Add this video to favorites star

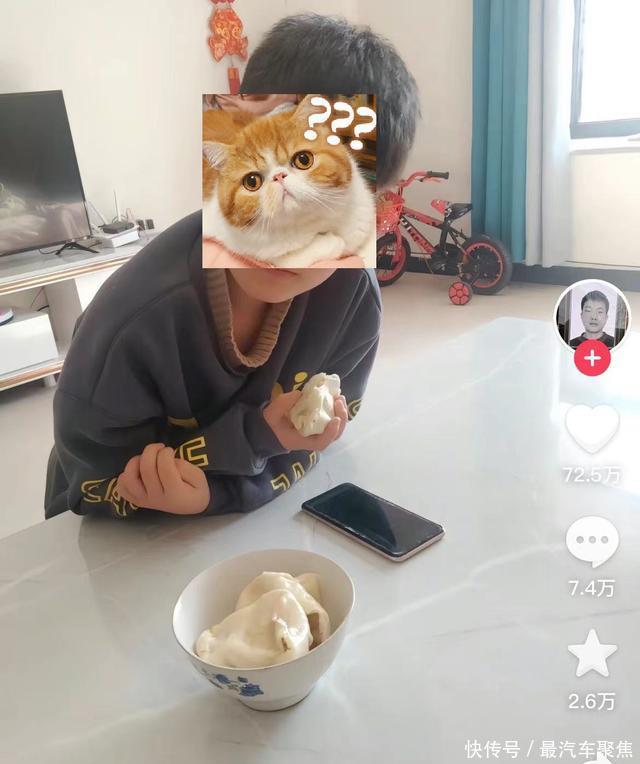click(x=592, y=653)
